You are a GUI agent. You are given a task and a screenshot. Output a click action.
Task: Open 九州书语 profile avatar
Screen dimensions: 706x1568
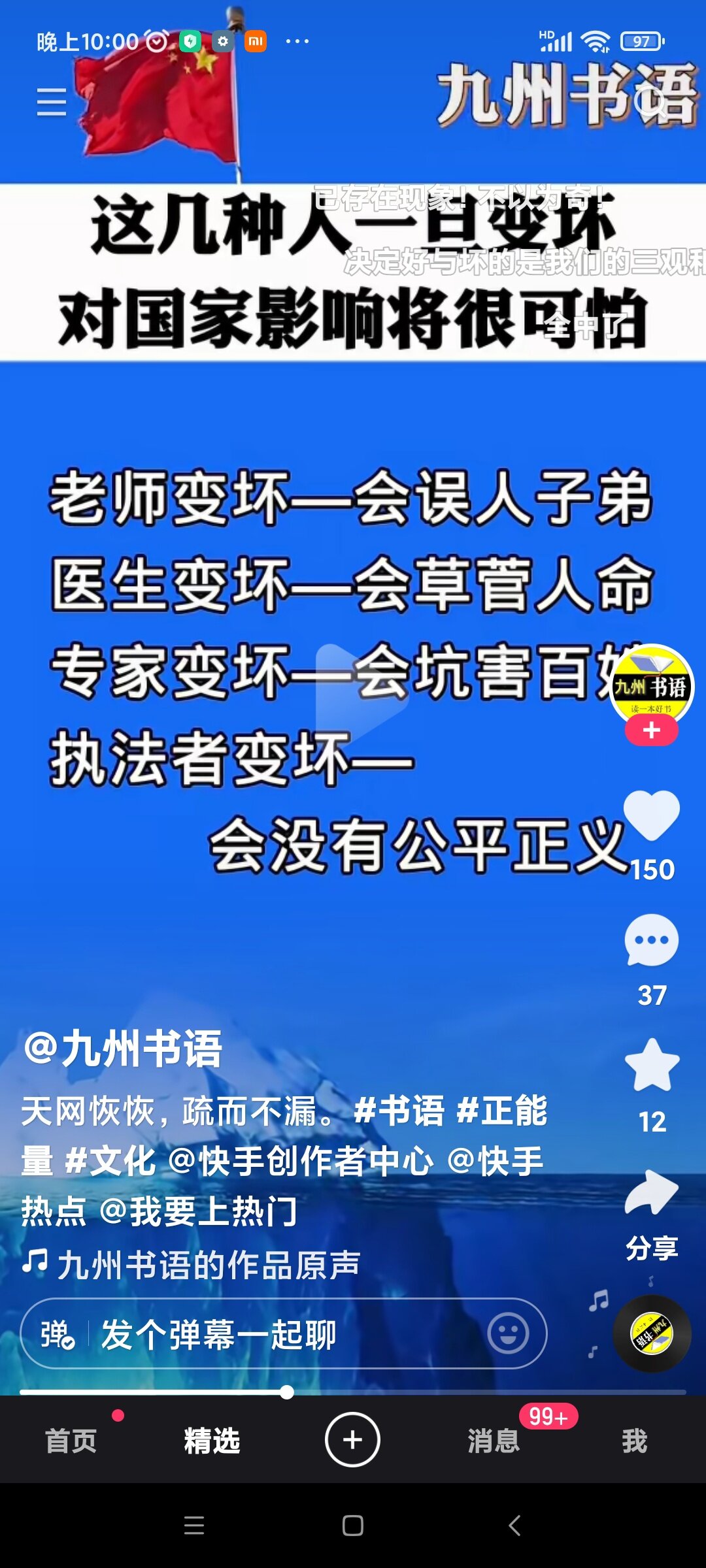651,684
